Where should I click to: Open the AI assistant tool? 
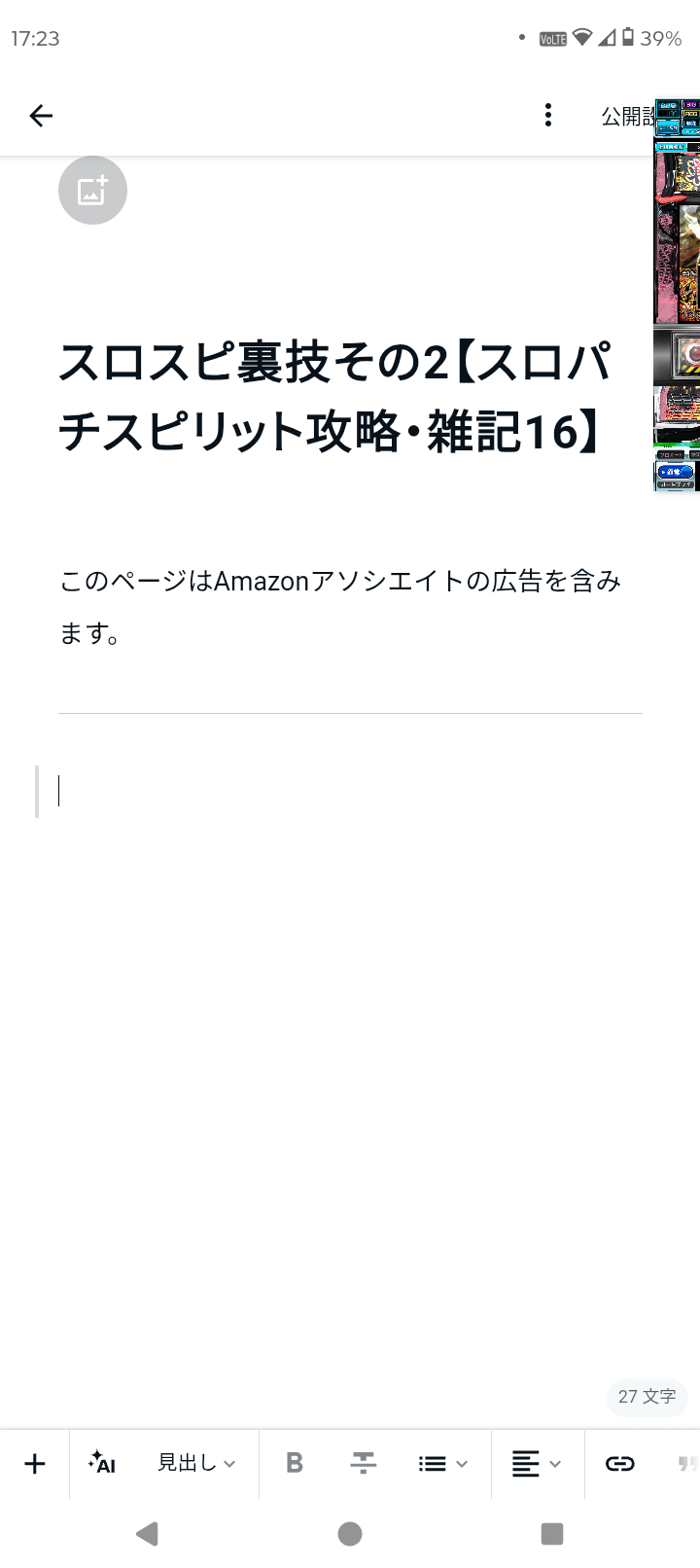[x=102, y=1463]
